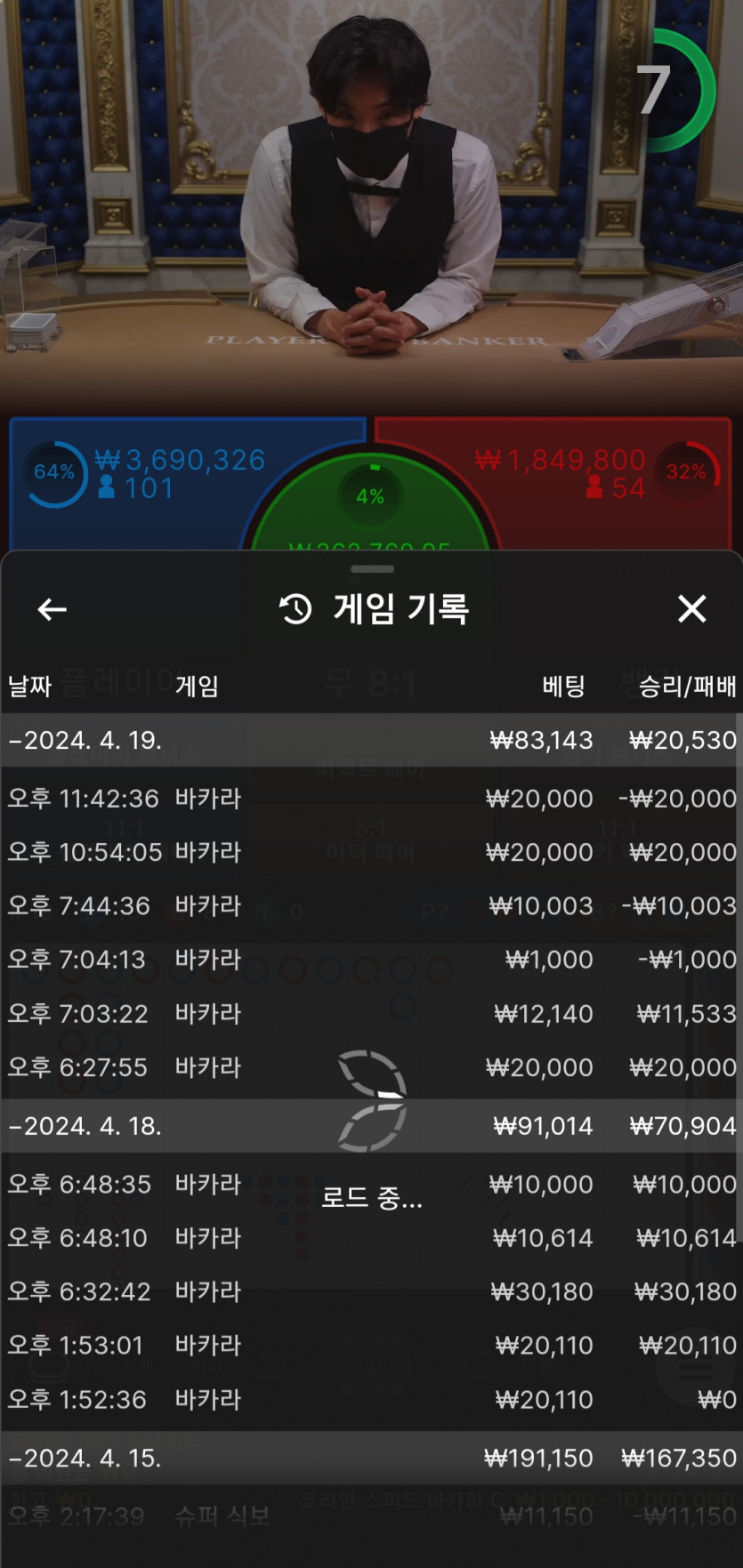Viewport: 743px width, 1568px height.
Task: Open the 오후 7:03:22 바카라 record
Action: pos(371,1013)
